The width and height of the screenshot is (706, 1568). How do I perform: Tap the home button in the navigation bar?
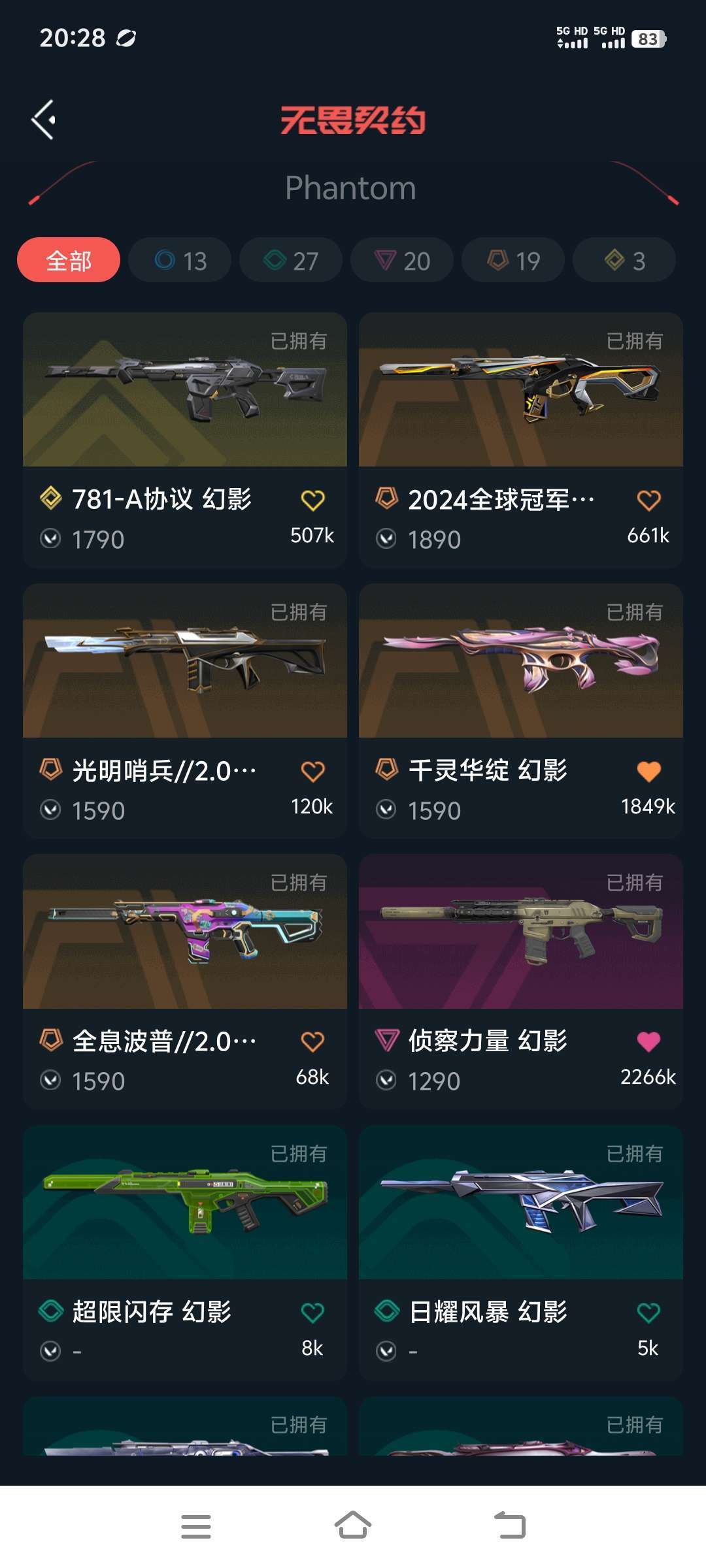click(x=353, y=1524)
